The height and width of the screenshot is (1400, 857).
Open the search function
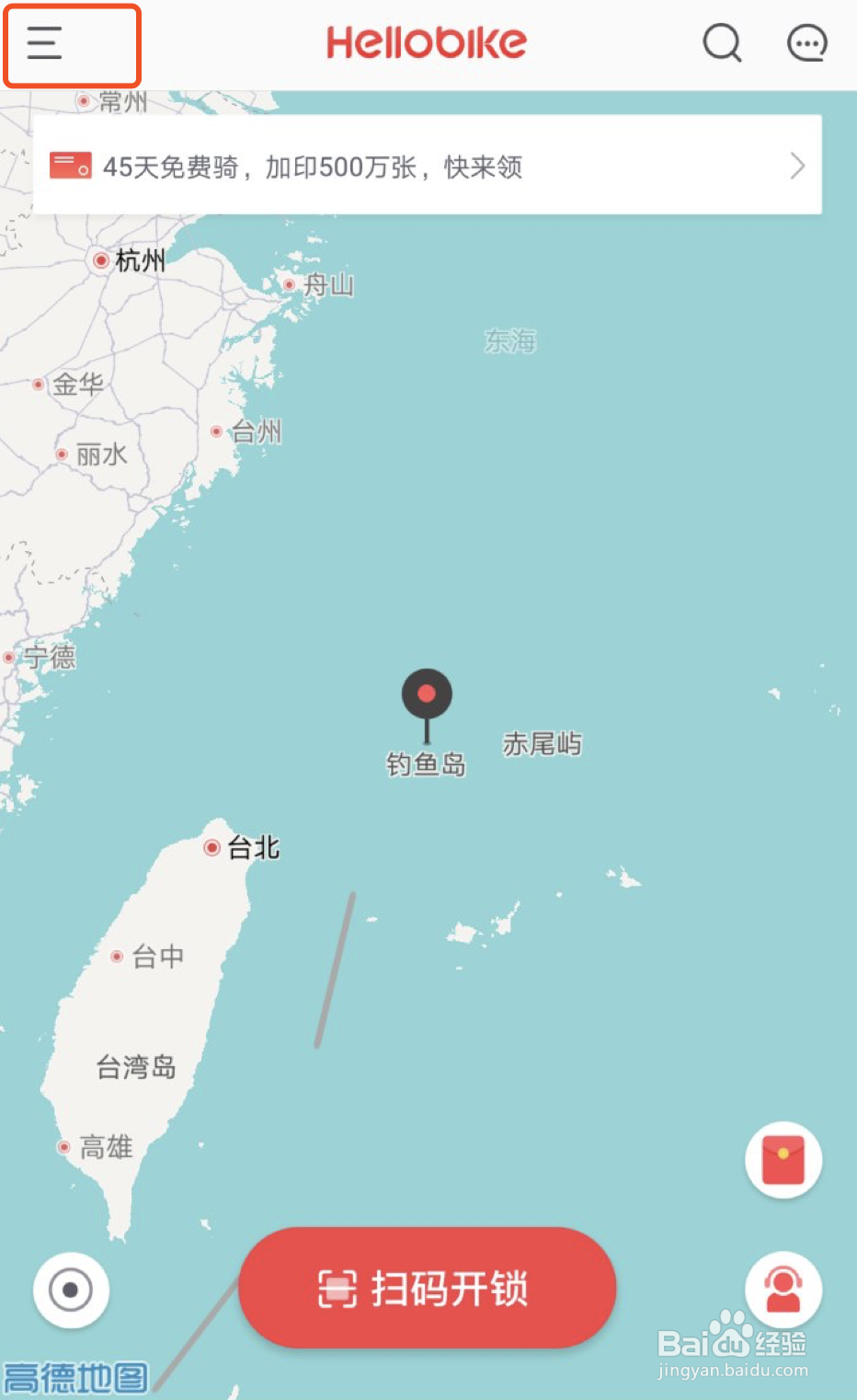[x=723, y=42]
